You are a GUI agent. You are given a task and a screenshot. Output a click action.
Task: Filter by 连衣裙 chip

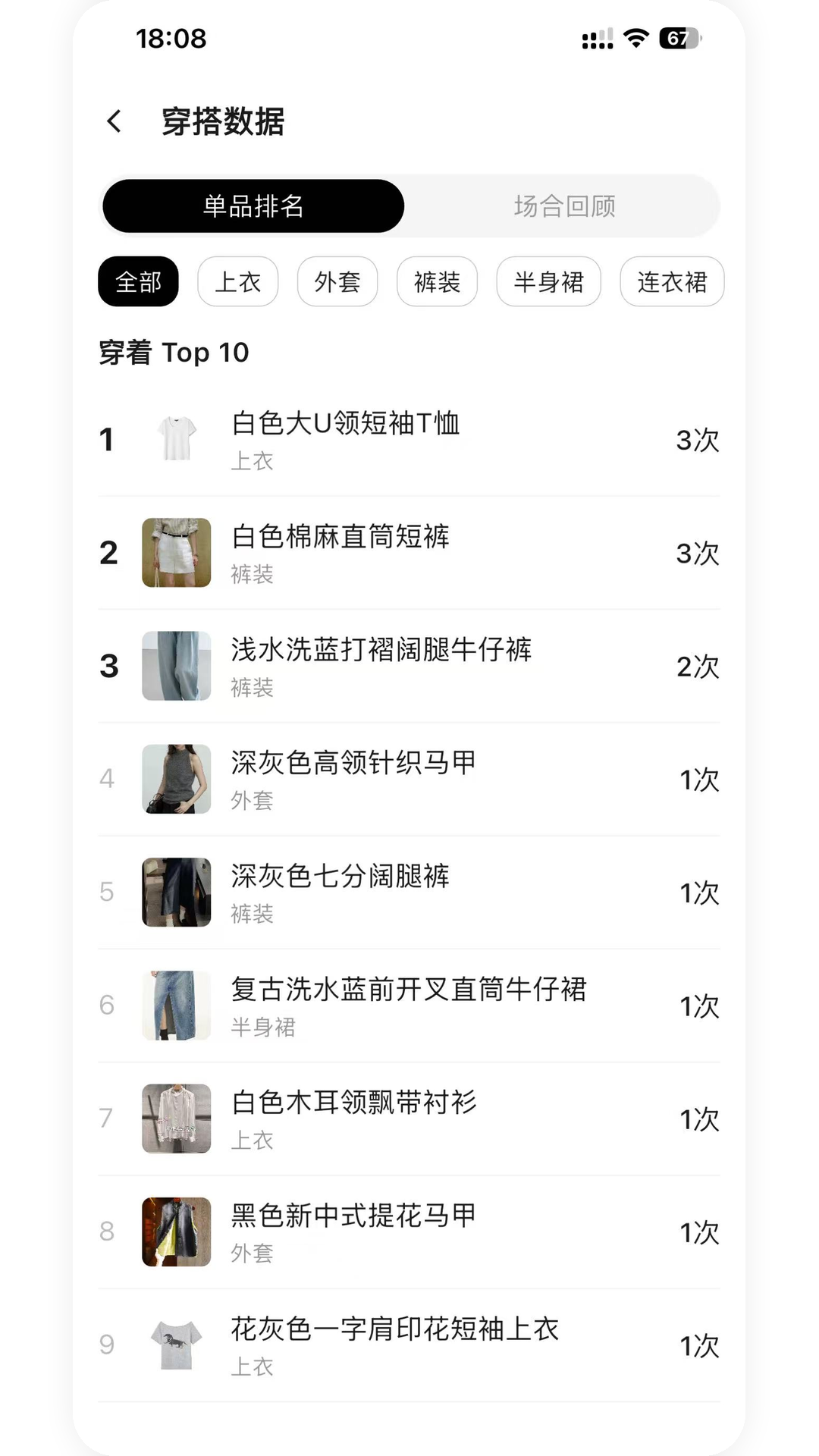point(672,282)
